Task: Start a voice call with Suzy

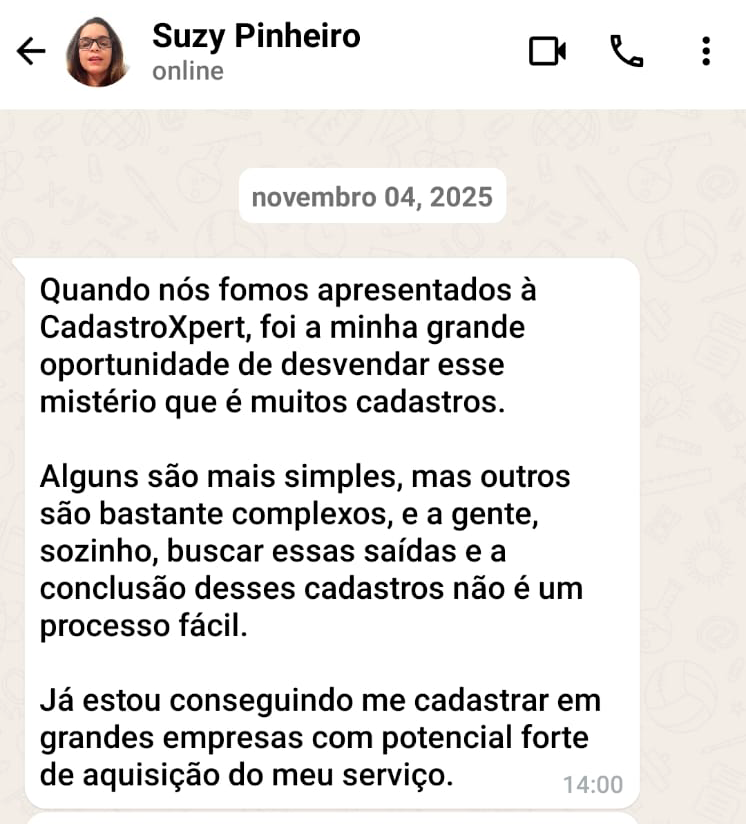Action: [626, 51]
